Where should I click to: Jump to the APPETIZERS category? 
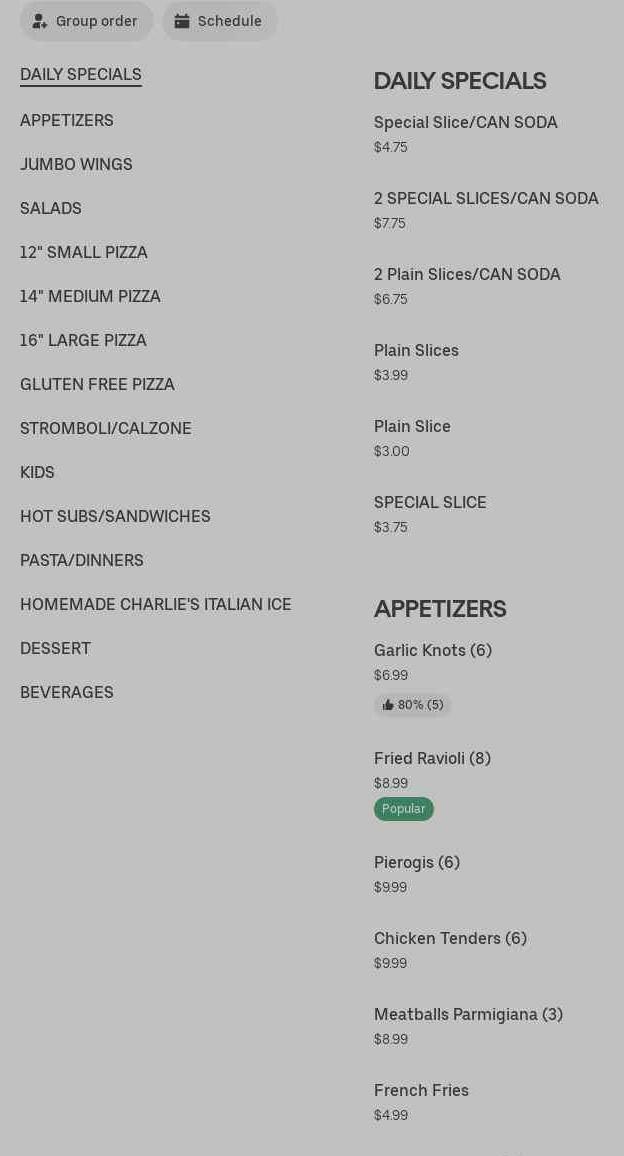pyautogui.click(x=66, y=120)
